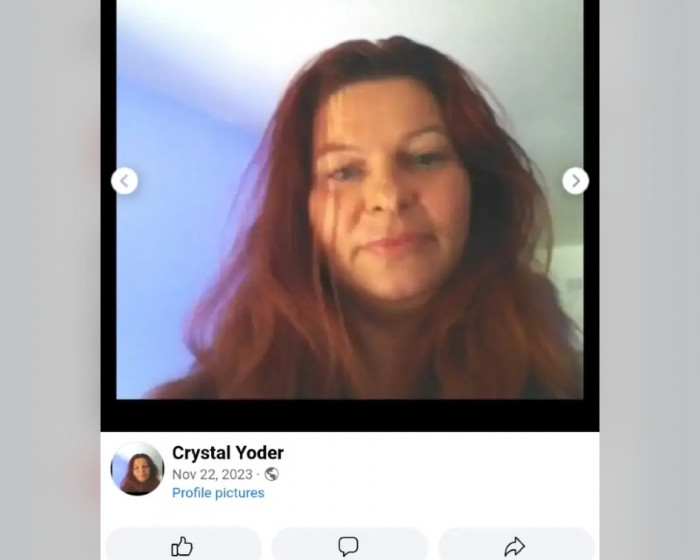Go to the previous photo
Image resolution: width=700 pixels, height=560 pixels.
coord(124,181)
